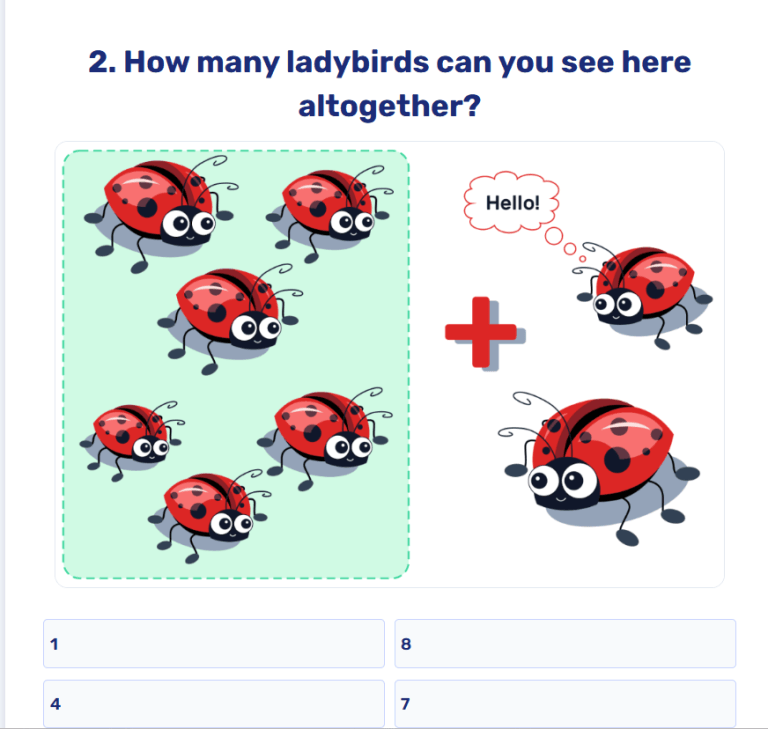This screenshot has width=768, height=729.
Task: Tap answer option 7
Action: tap(565, 704)
